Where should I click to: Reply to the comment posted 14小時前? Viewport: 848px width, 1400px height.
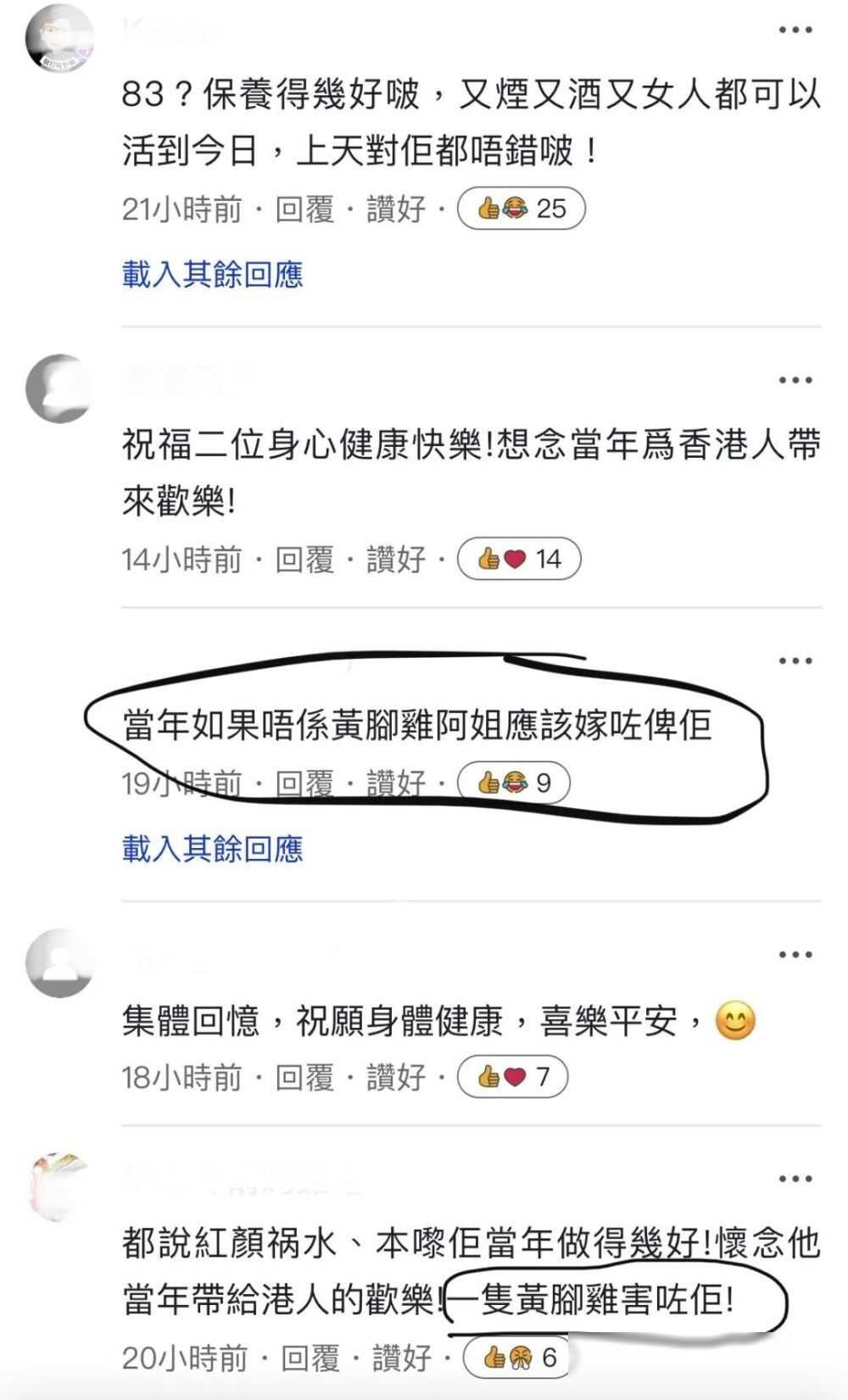[x=304, y=559]
